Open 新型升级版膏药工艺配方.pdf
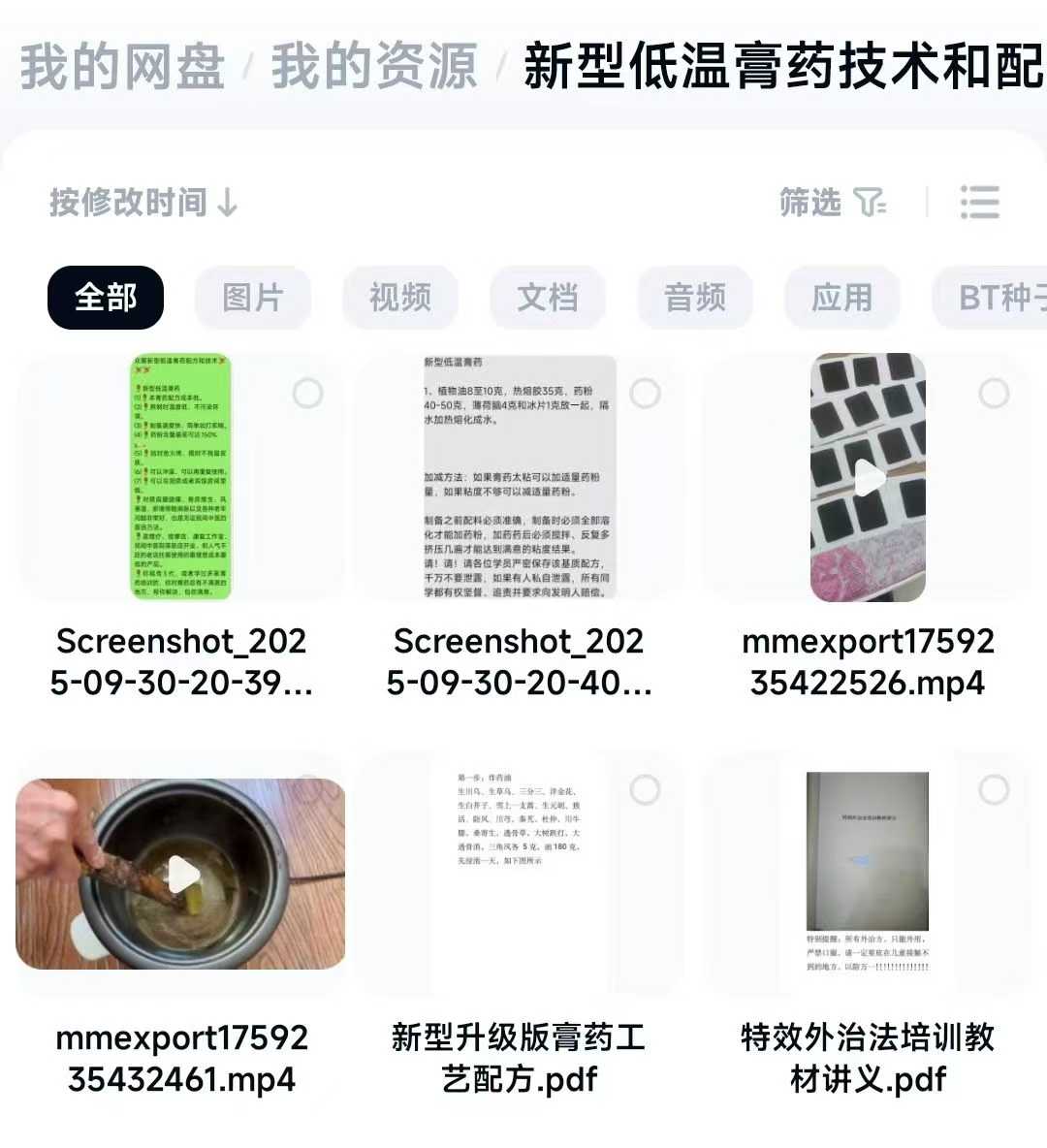Screen dimensions: 1047x1148 tap(519, 875)
